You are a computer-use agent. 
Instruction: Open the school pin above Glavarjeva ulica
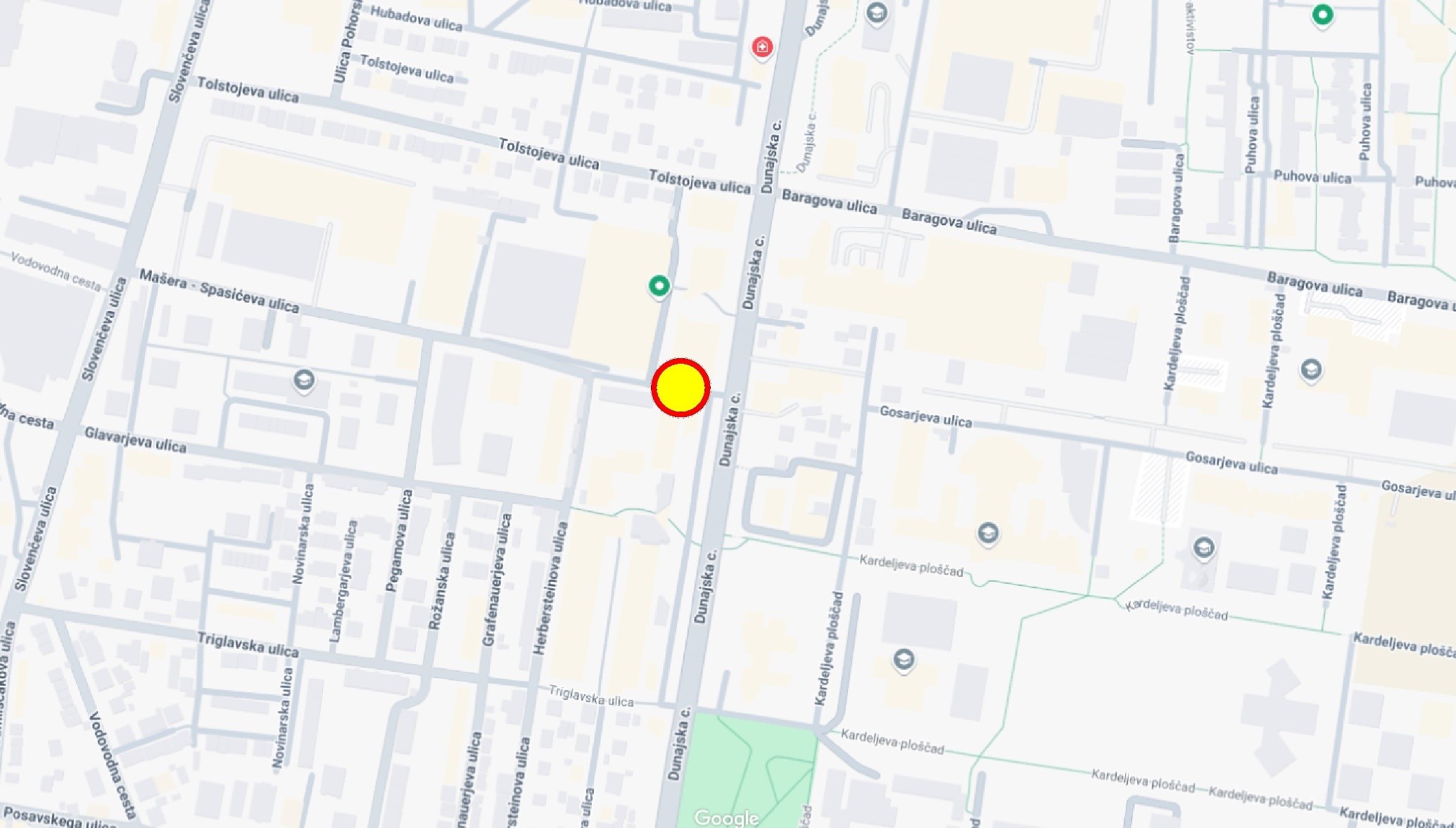click(304, 381)
